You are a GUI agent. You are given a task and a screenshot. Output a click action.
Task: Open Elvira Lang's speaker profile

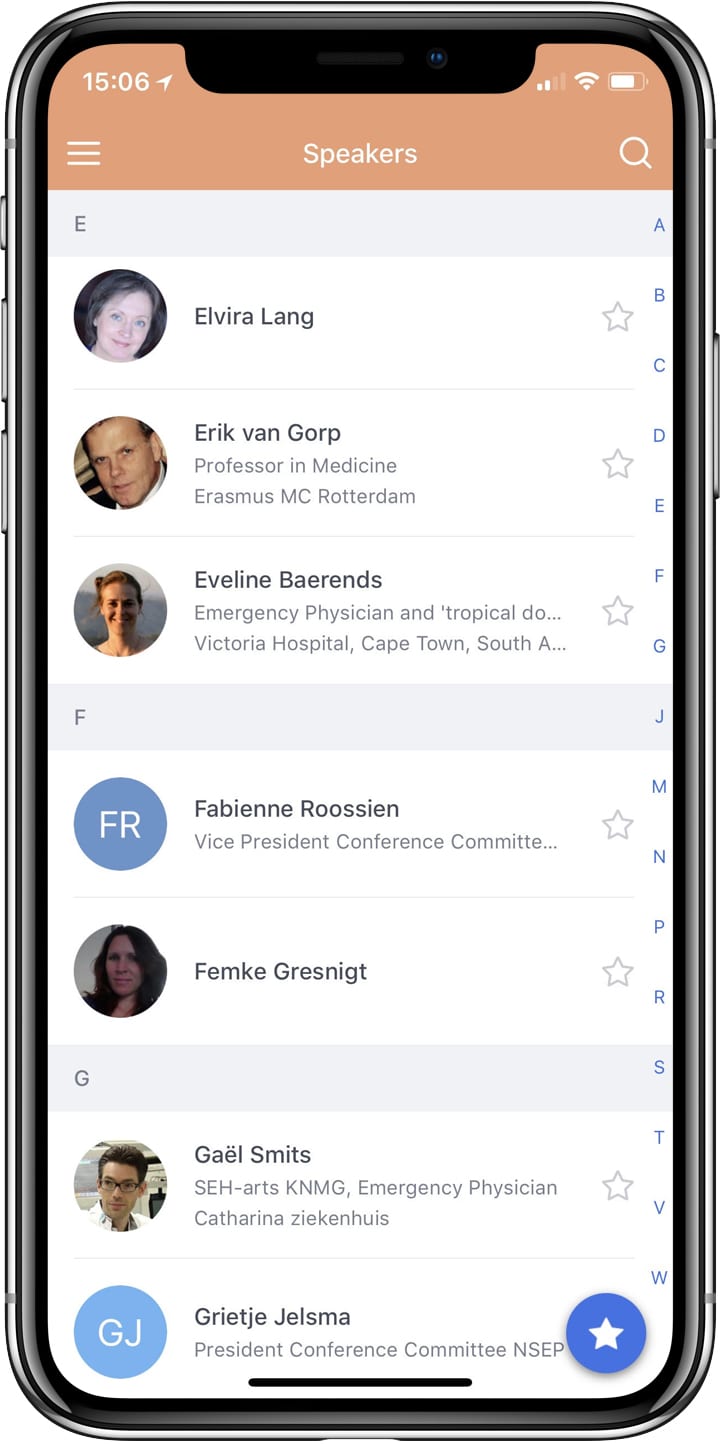[341, 316]
